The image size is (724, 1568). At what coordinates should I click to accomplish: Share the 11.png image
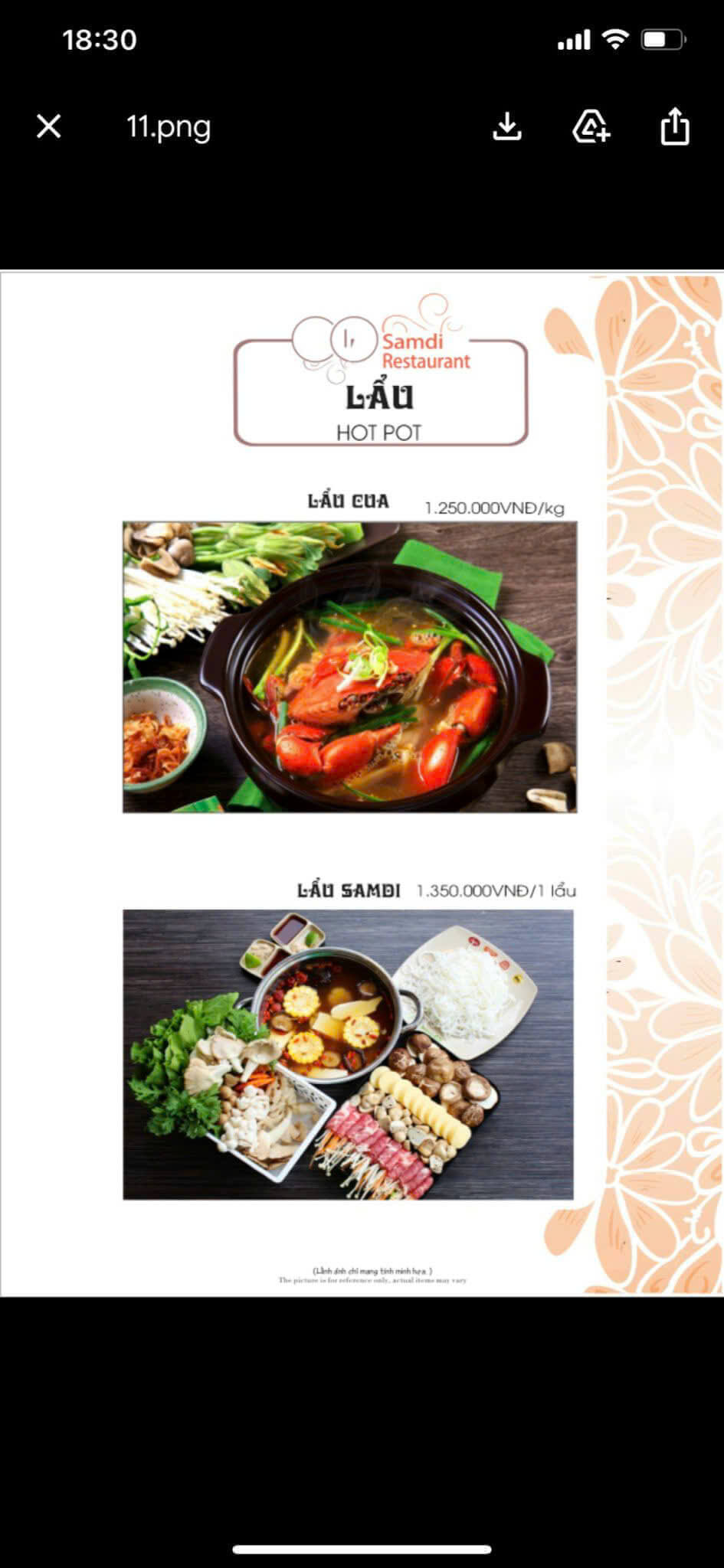click(674, 126)
